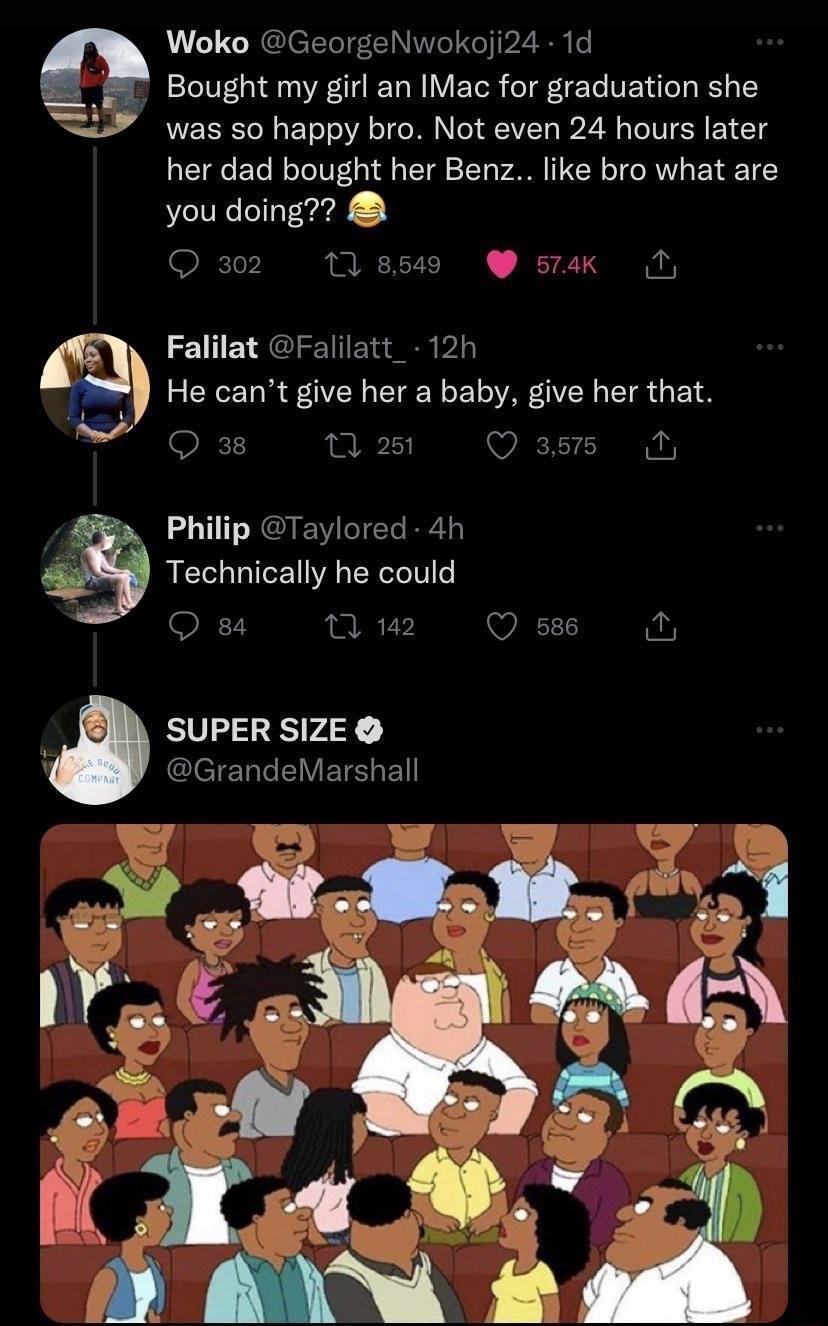828x1326 pixels.
Task: Share Woko's tweet
Action: pyautogui.click(x=659, y=264)
